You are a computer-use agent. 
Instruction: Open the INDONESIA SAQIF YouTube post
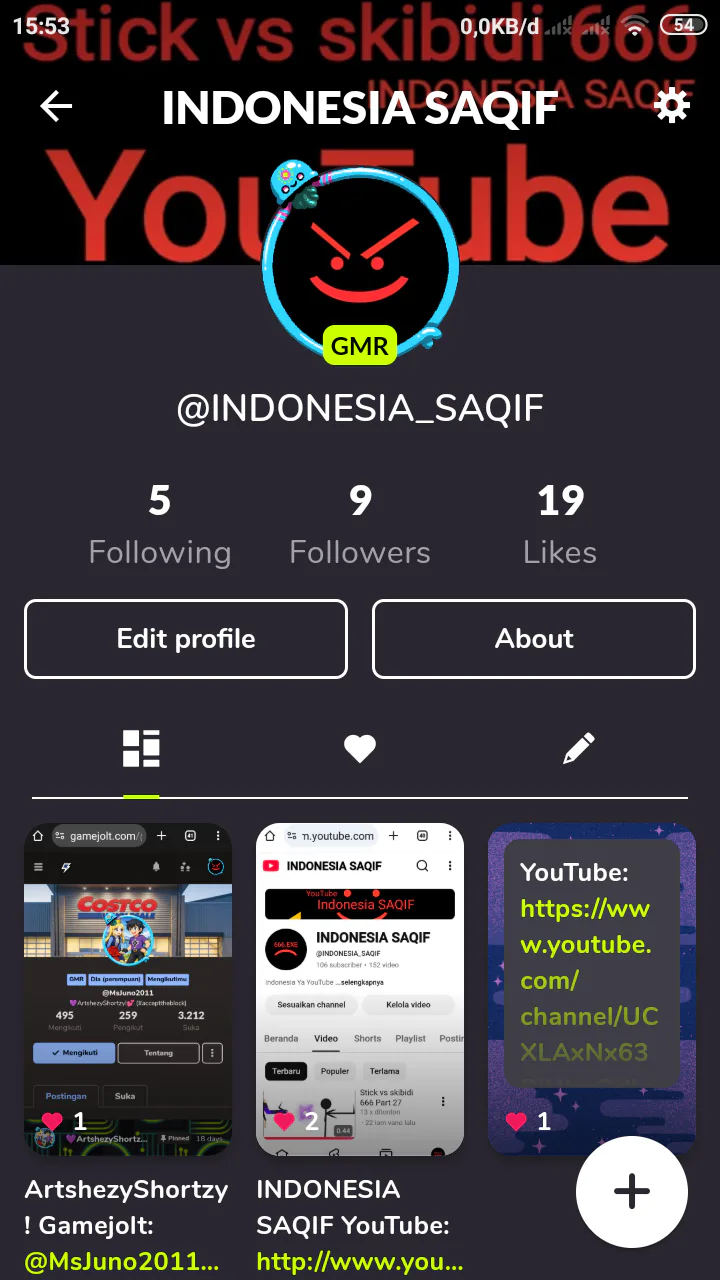point(360,988)
